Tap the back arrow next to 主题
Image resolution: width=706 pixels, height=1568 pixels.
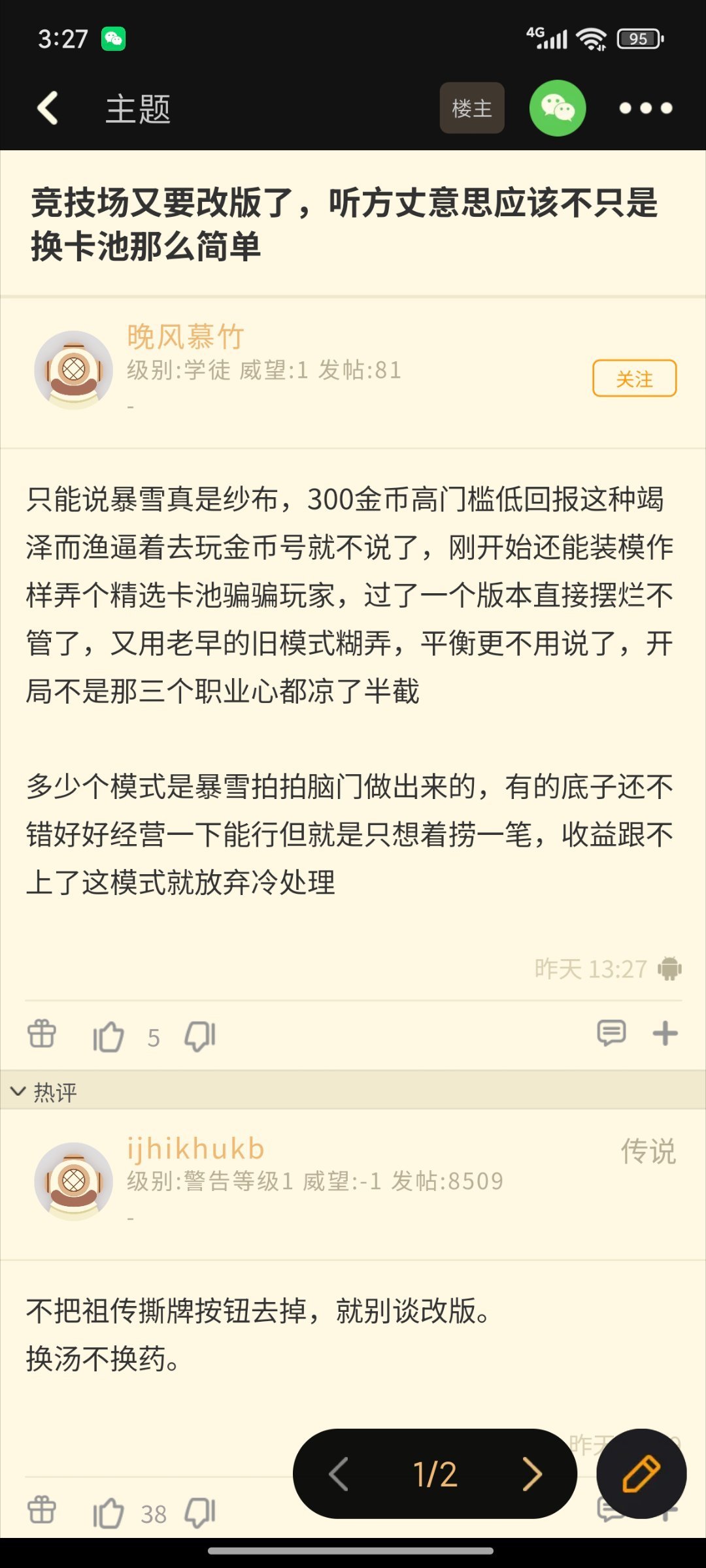click(47, 108)
